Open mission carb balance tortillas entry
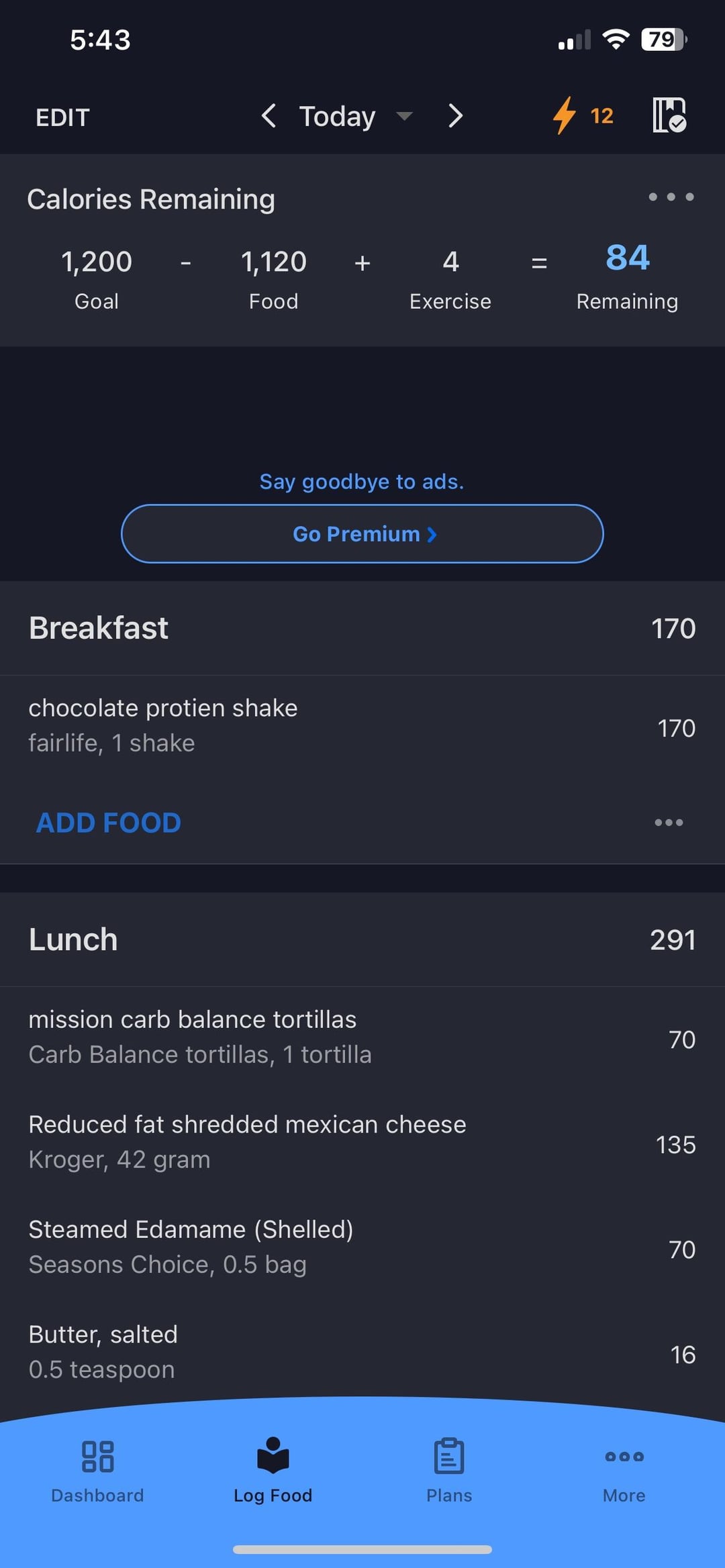 pyautogui.click(x=362, y=1037)
